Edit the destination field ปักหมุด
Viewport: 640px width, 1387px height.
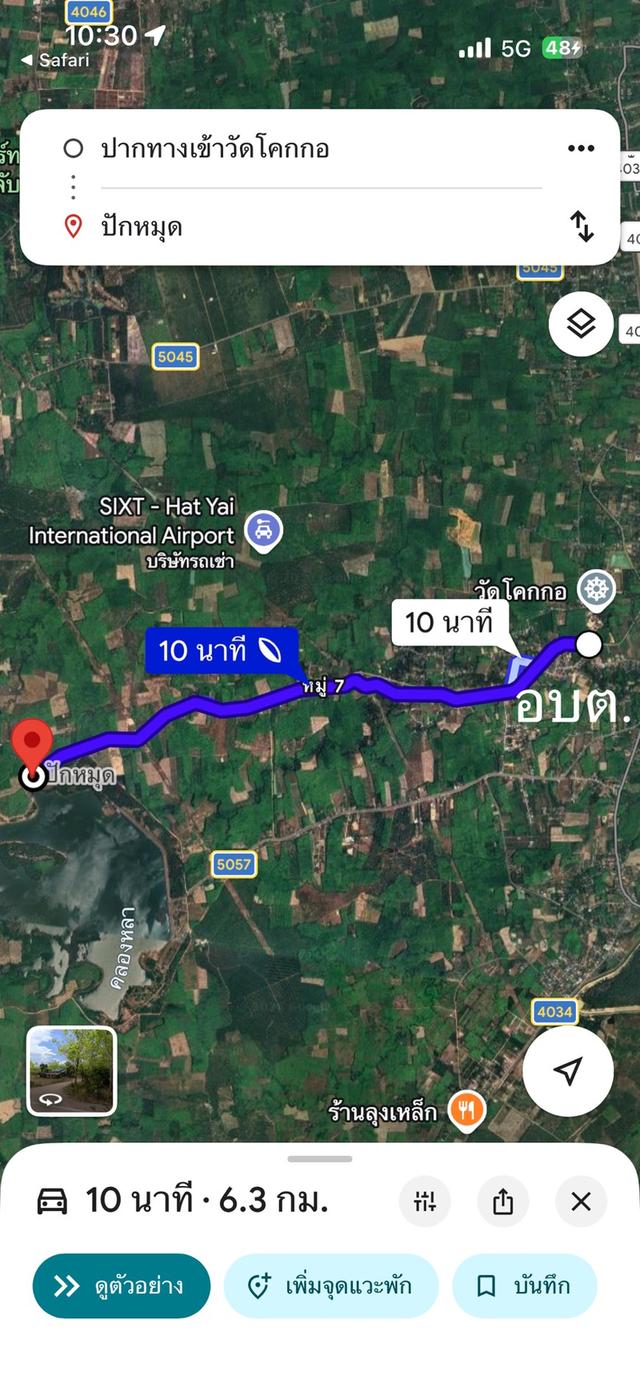point(320,227)
